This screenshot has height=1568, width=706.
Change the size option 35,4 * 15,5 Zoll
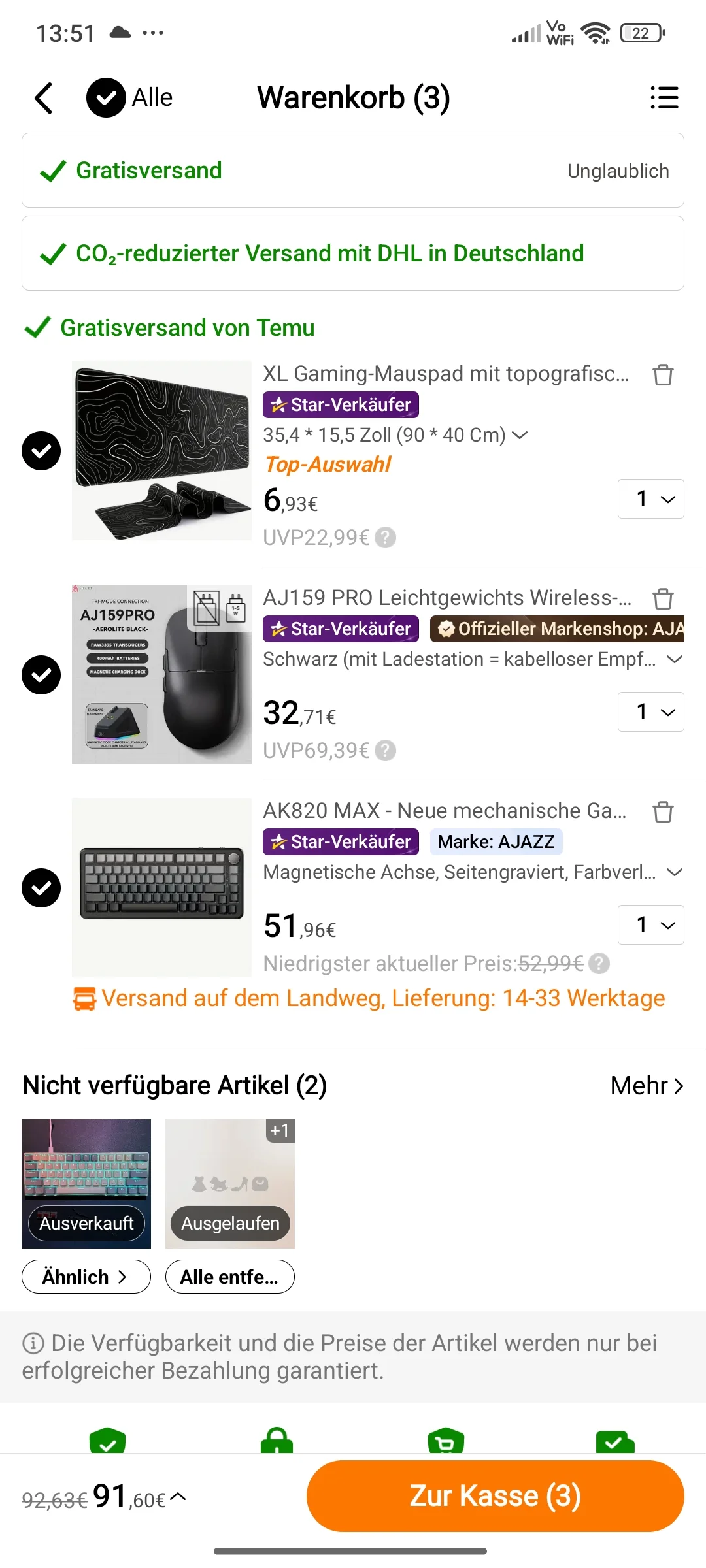[x=395, y=435]
